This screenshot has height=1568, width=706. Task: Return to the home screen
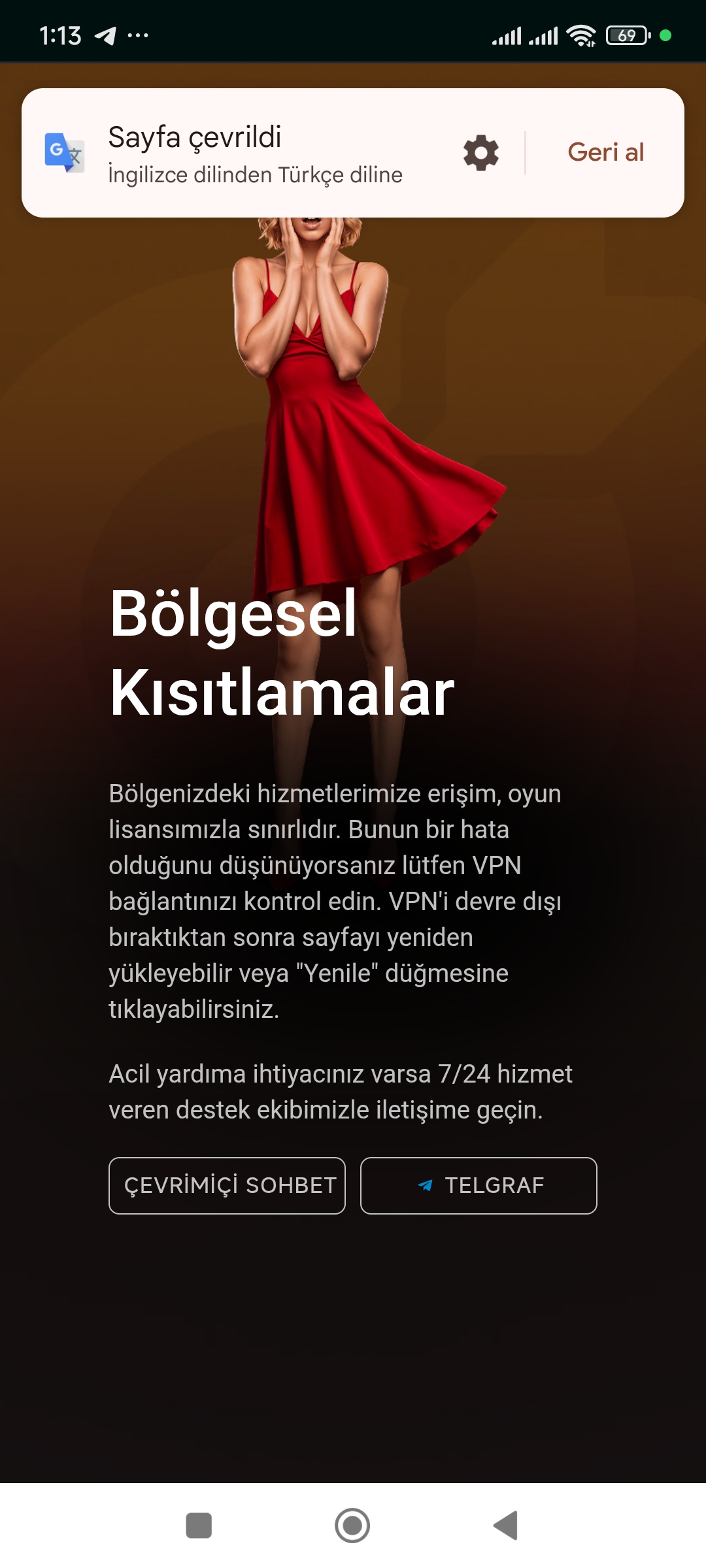click(352, 1526)
